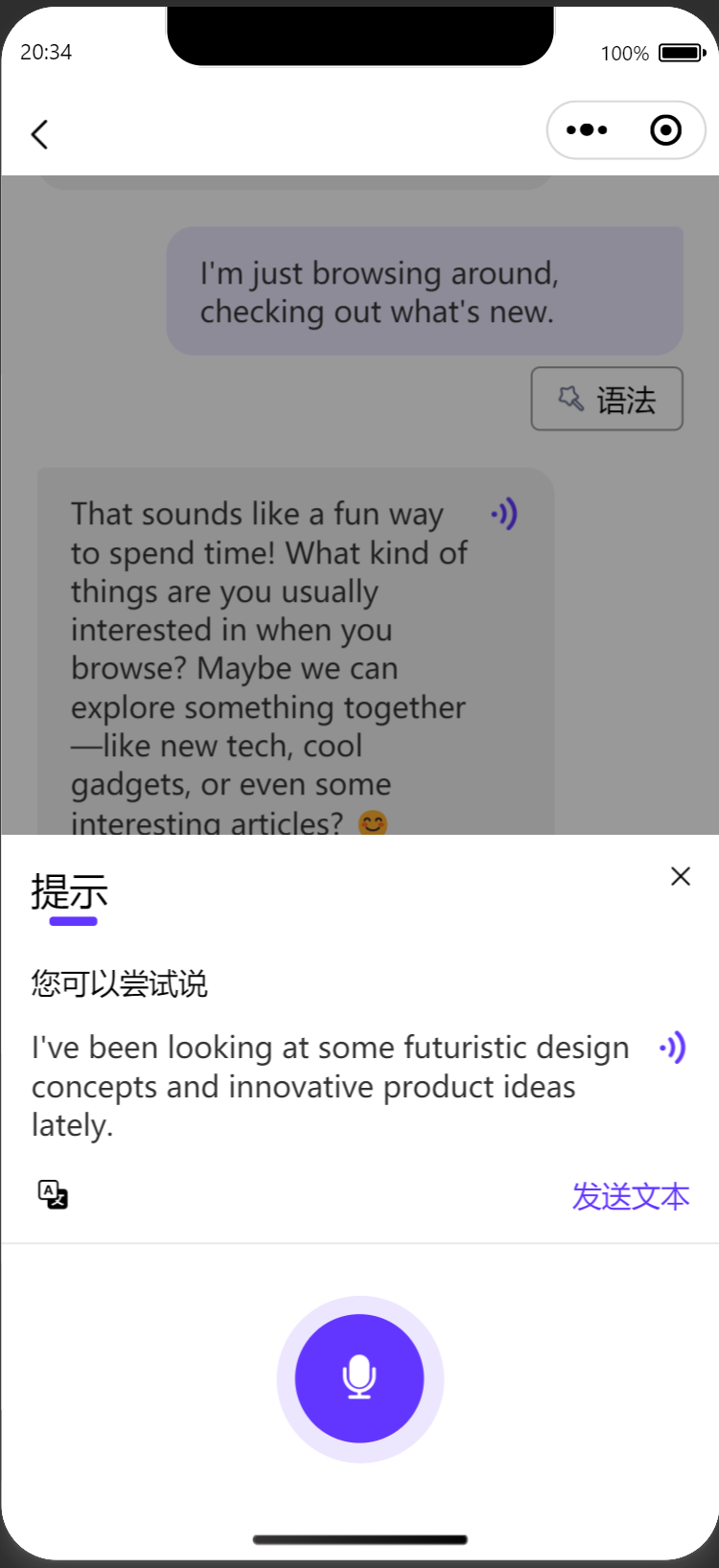Tap the purple underline beneath 提示
The image size is (719, 1568).
(x=73, y=921)
